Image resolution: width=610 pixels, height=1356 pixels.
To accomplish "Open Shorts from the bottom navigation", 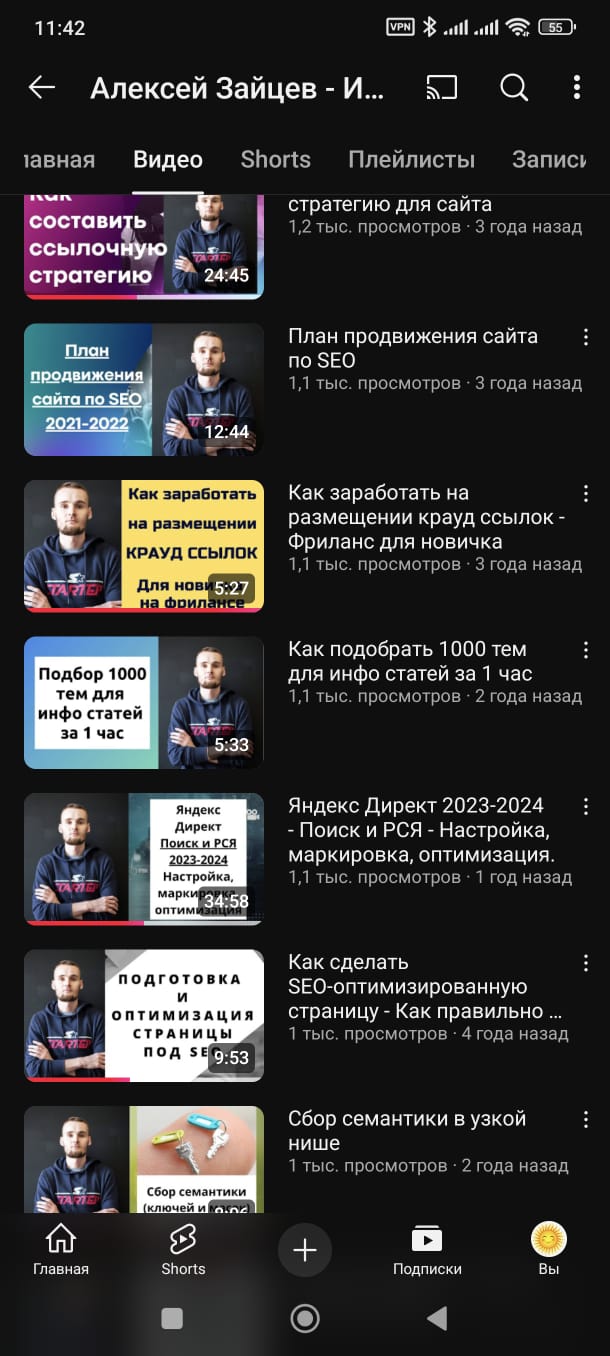I will click(183, 1250).
